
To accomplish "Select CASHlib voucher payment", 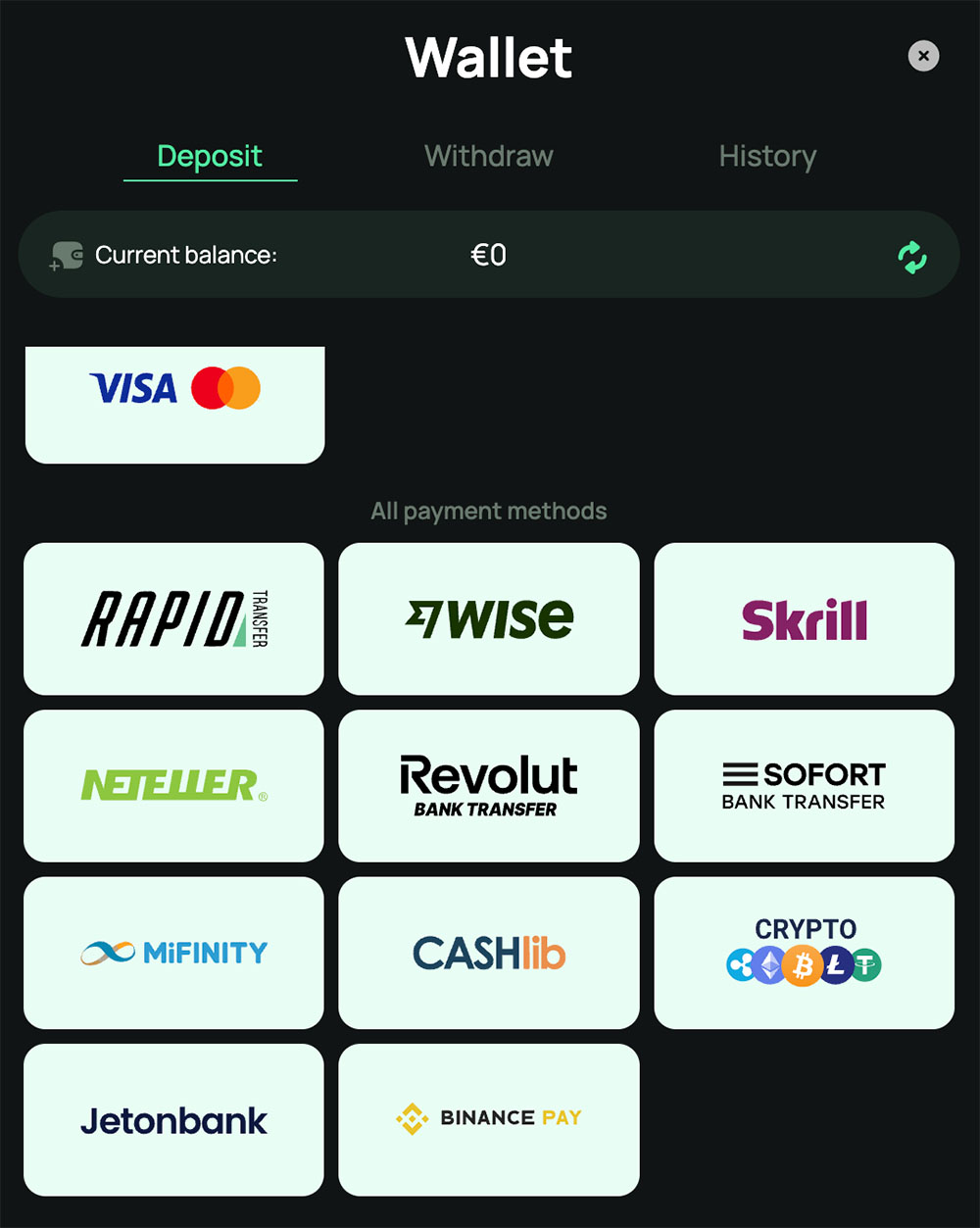I will coord(488,952).
